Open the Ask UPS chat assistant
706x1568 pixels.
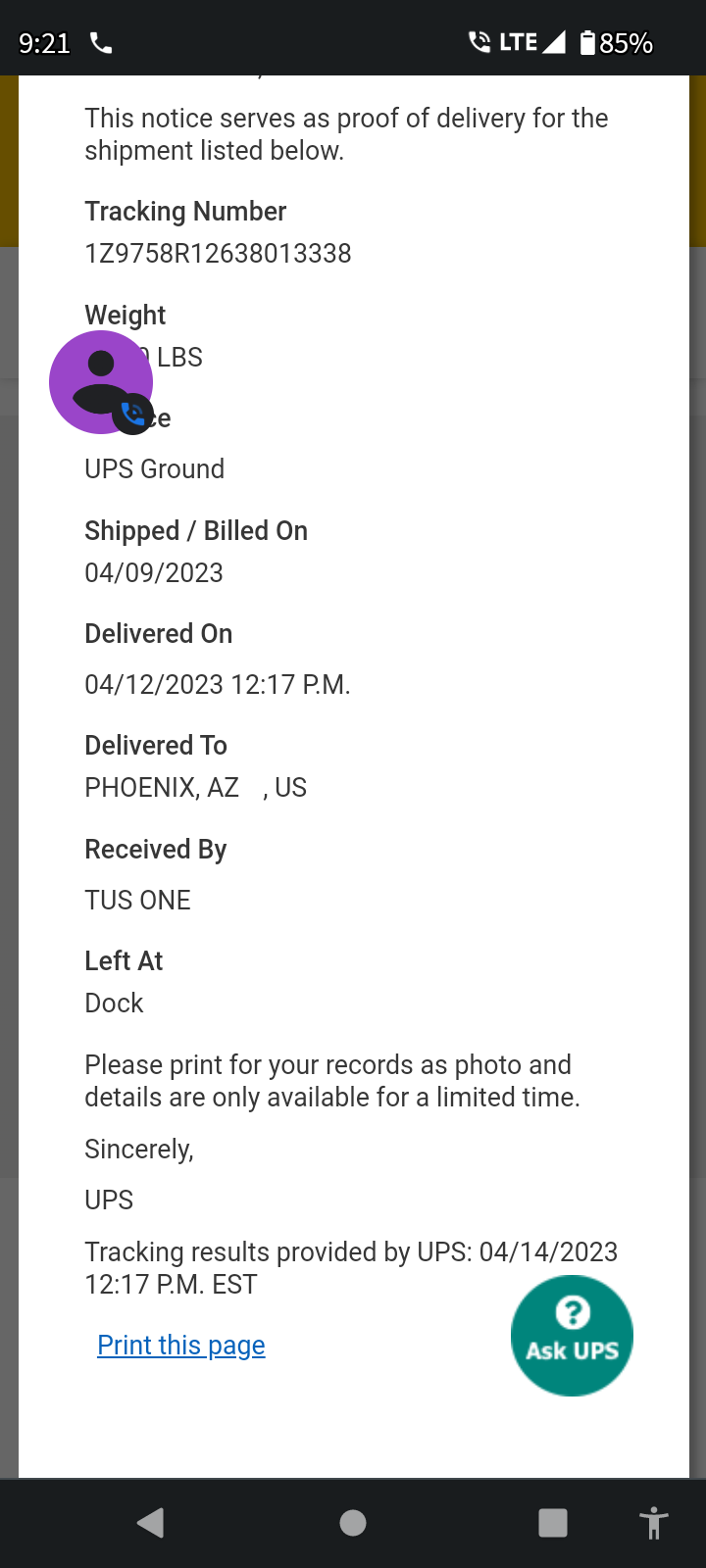pyautogui.click(x=572, y=1336)
